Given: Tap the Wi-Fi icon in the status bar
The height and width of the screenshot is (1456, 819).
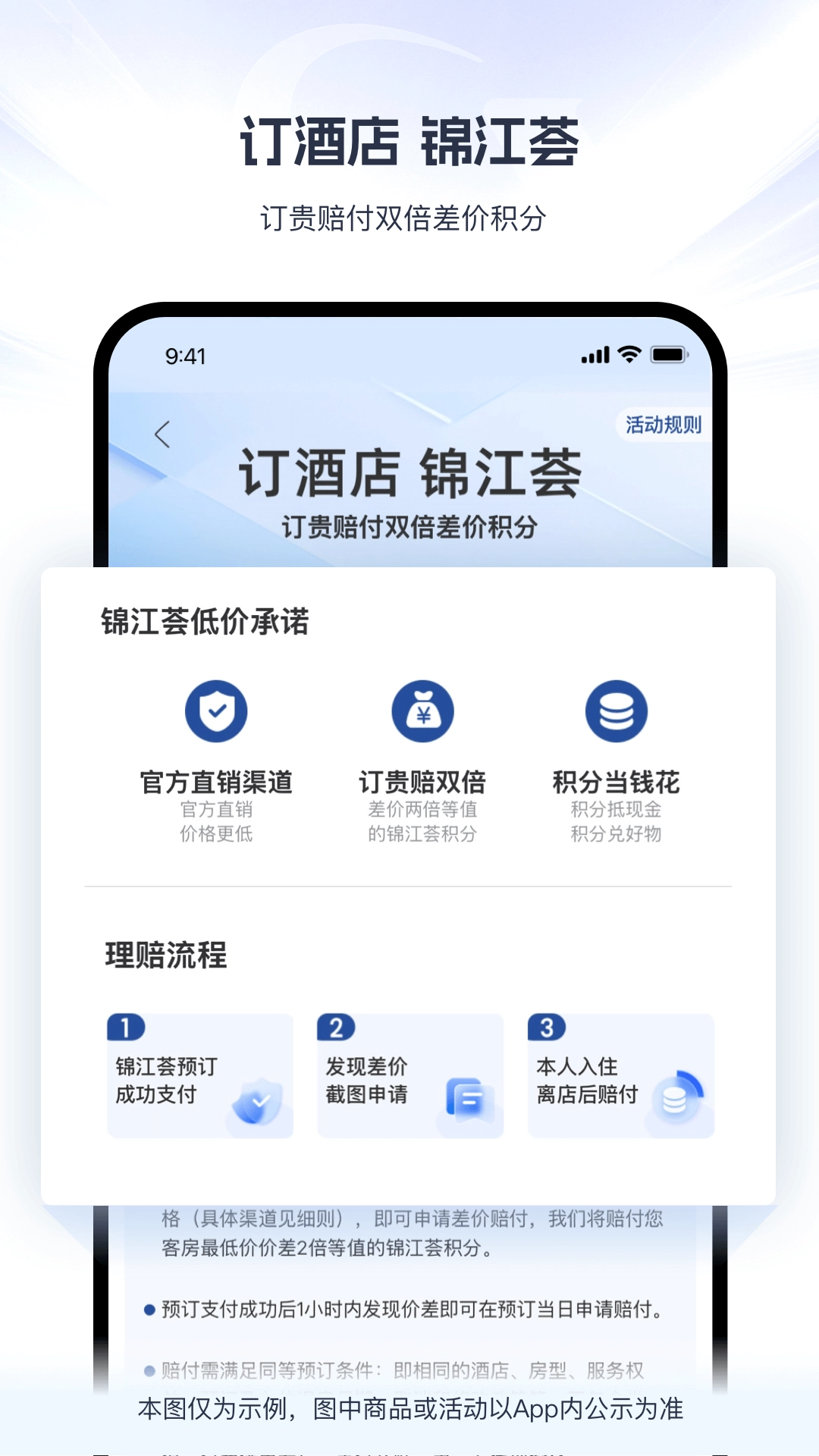Looking at the screenshot, I should point(629,353).
